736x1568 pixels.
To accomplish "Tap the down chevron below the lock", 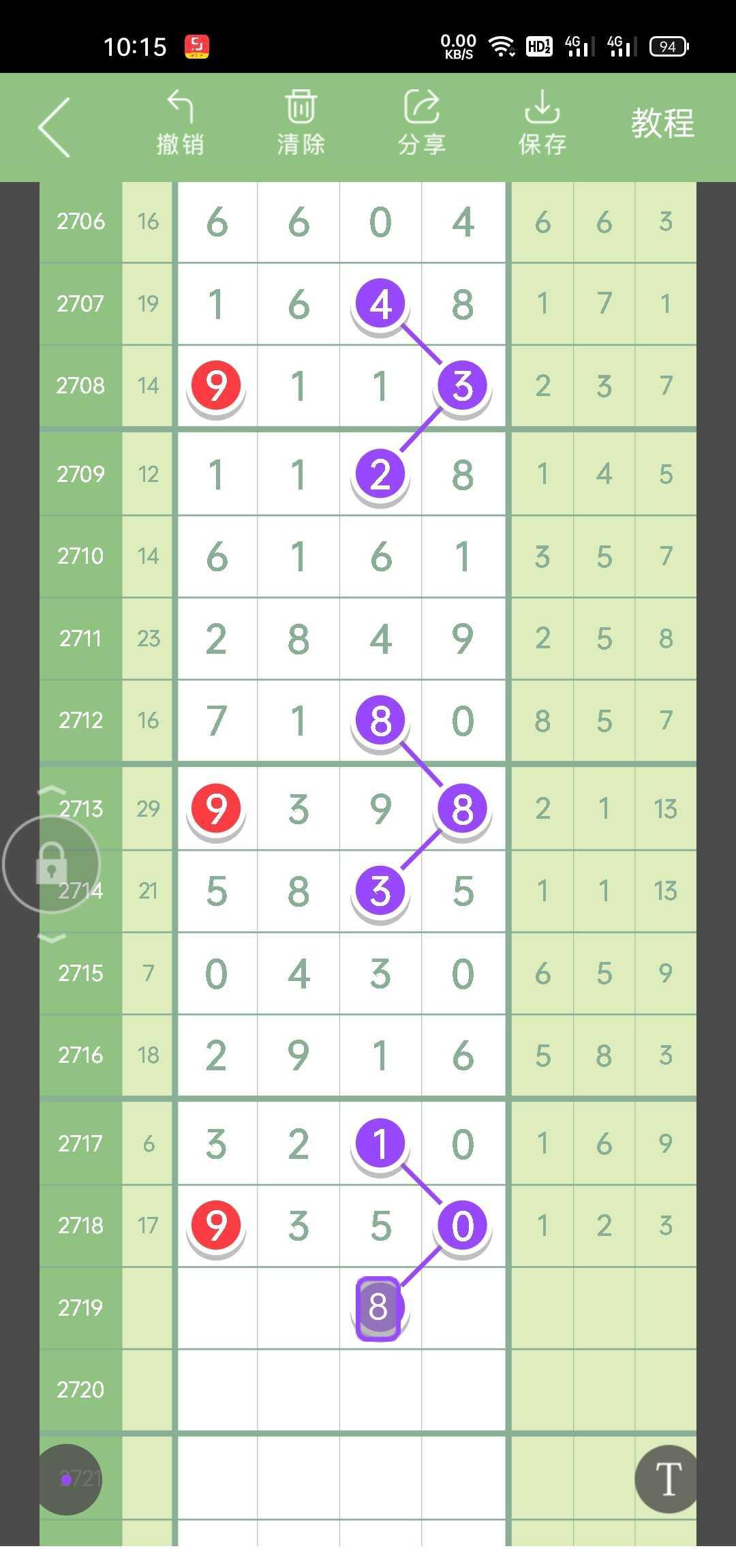I will click(52, 939).
